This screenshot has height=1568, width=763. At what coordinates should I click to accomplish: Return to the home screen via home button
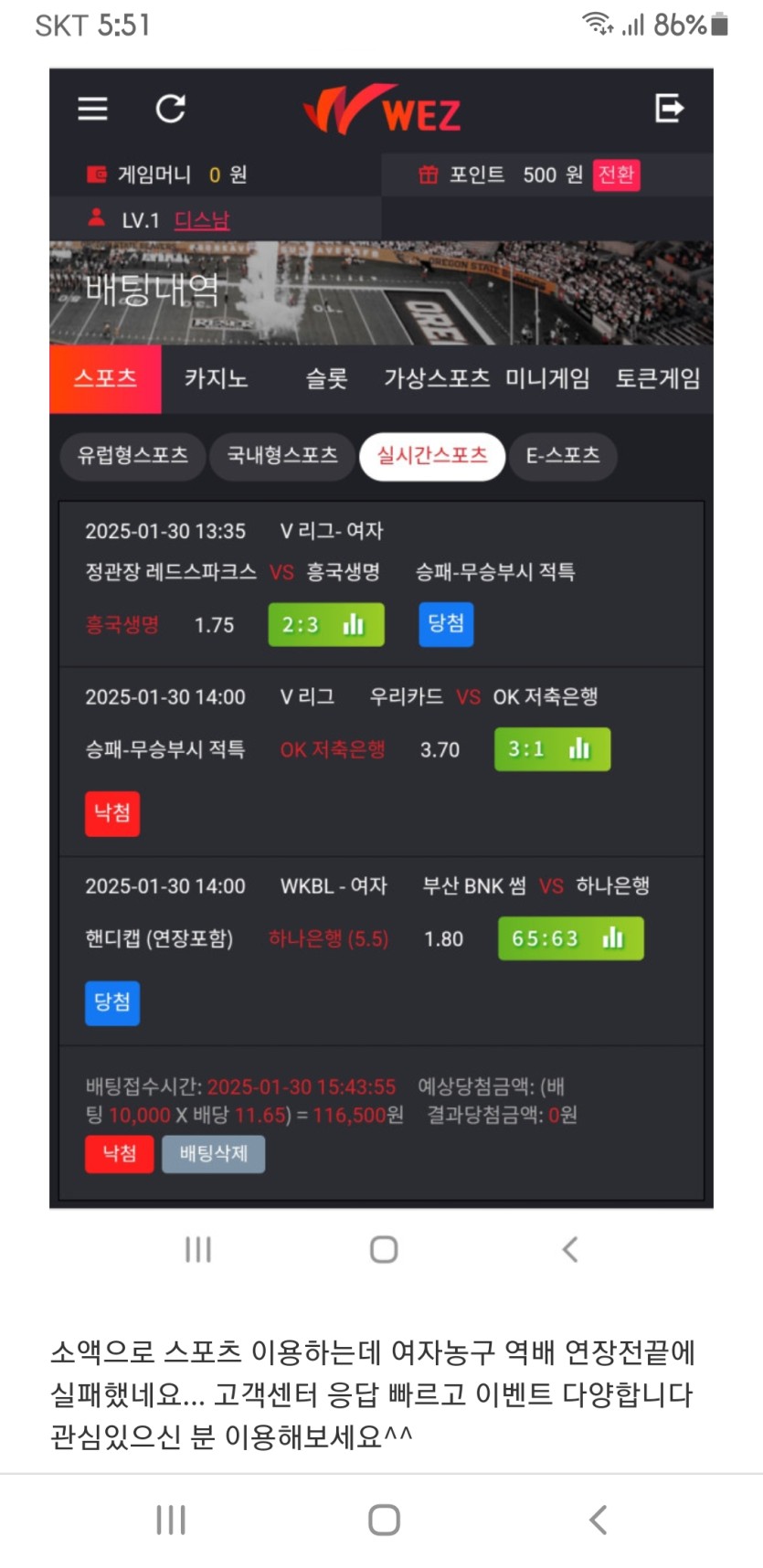(384, 1520)
